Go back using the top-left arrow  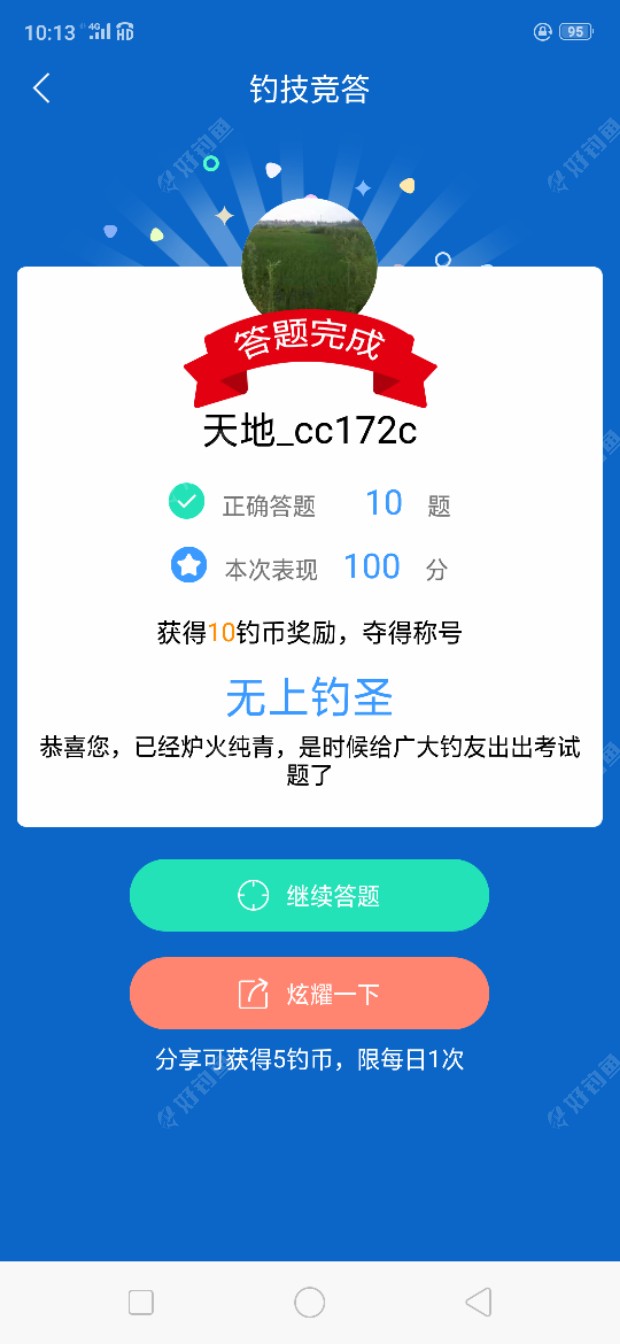click(x=42, y=89)
